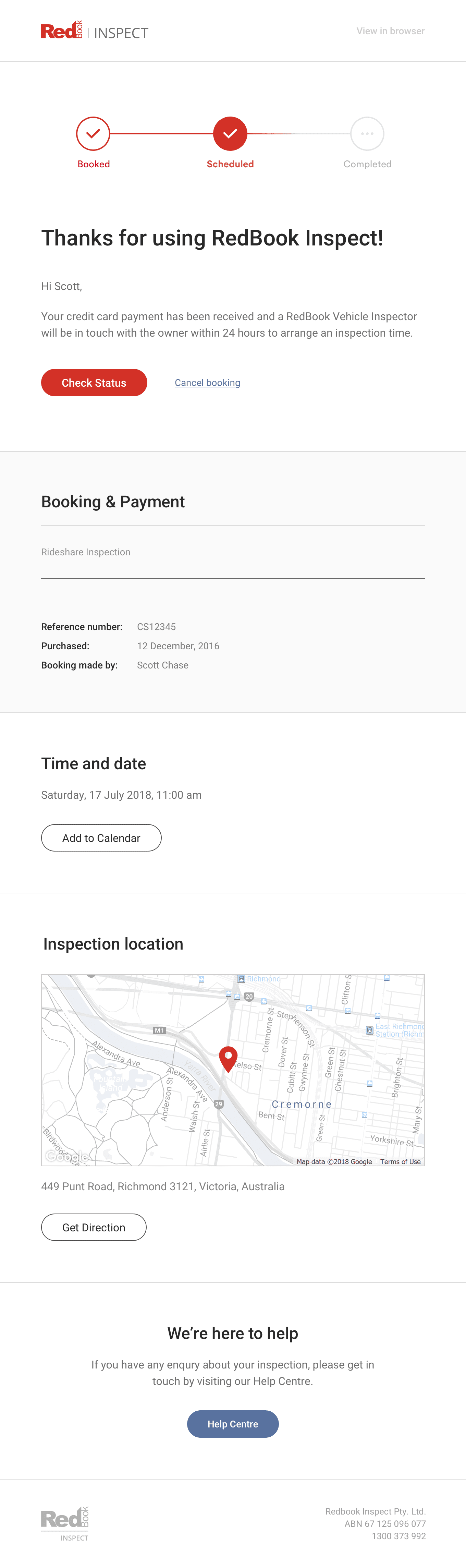Cancel booking via the underlined link
Viewport: 466px width, 1568px height.
pyautogui.click(x=207, y=383)
